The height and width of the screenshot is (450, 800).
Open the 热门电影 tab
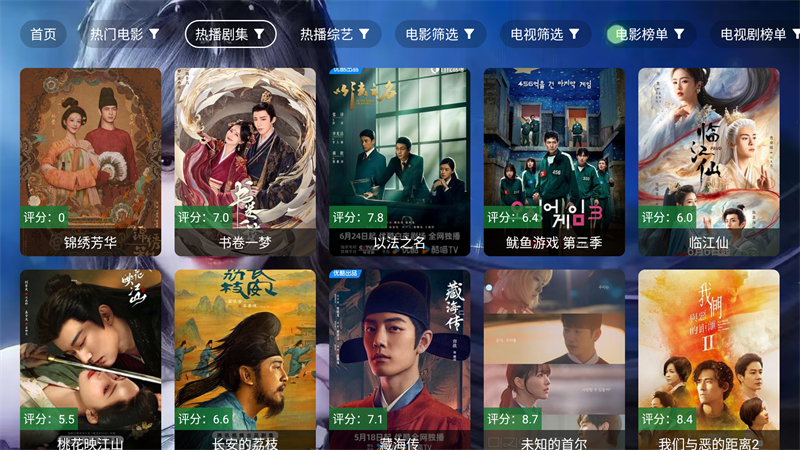click(125, 34)
